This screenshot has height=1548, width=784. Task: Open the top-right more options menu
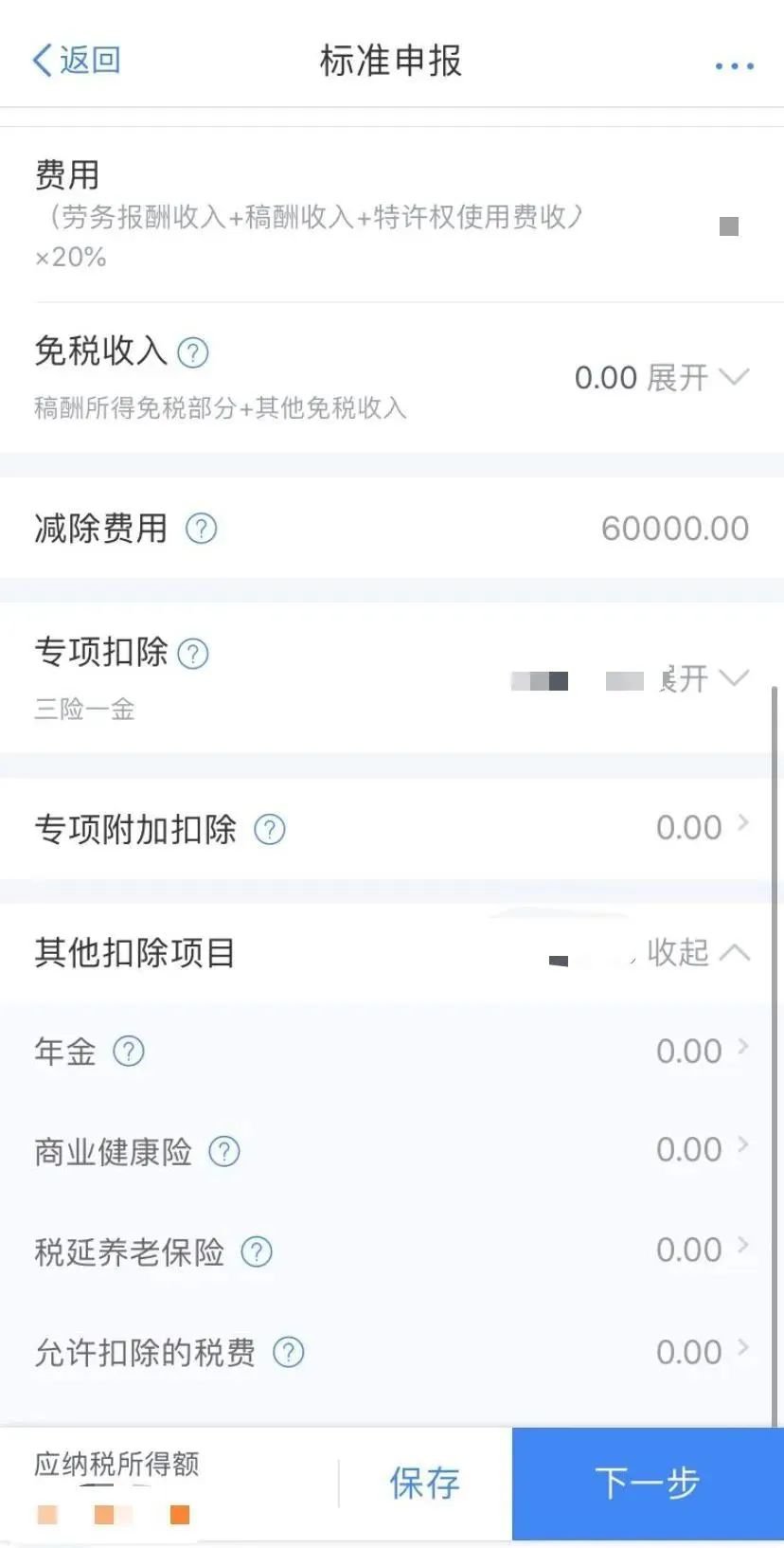click(734, 63)
